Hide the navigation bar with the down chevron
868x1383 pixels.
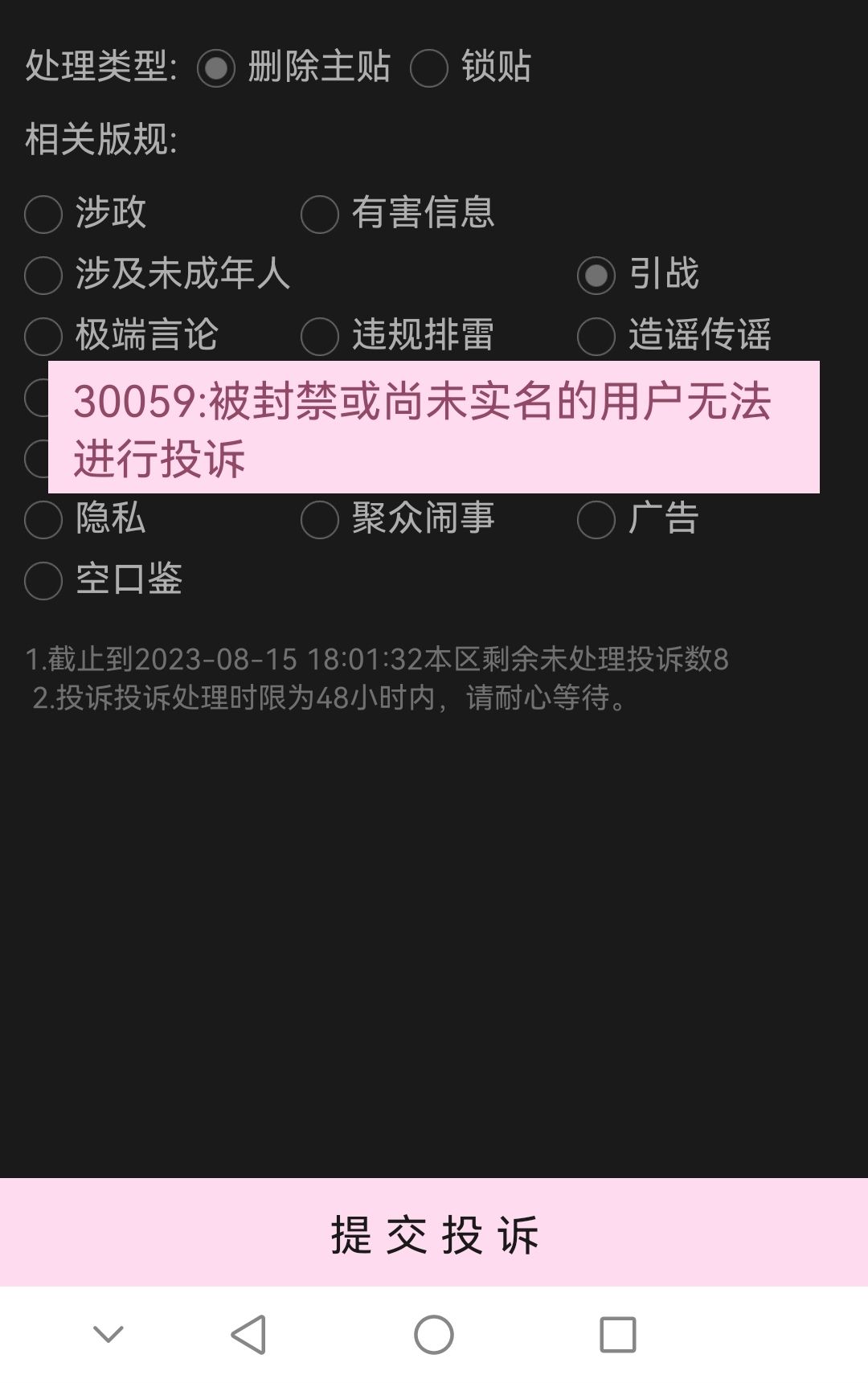108,1335
